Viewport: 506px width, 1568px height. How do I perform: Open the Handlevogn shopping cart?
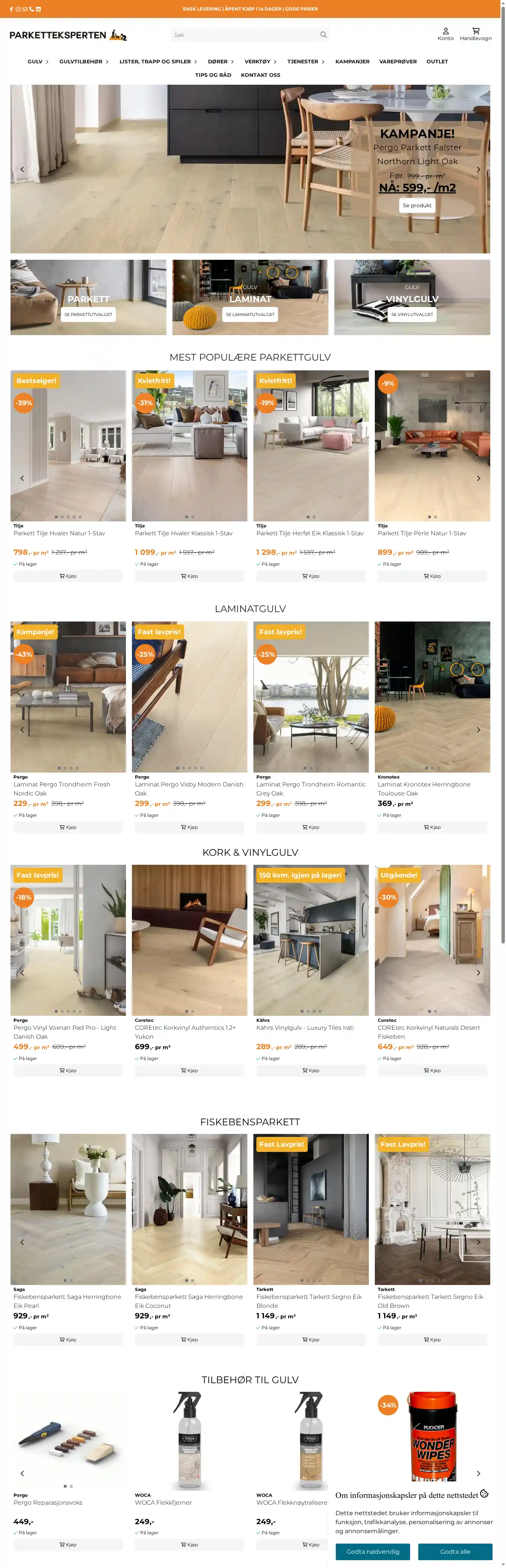tap(475, 34)
